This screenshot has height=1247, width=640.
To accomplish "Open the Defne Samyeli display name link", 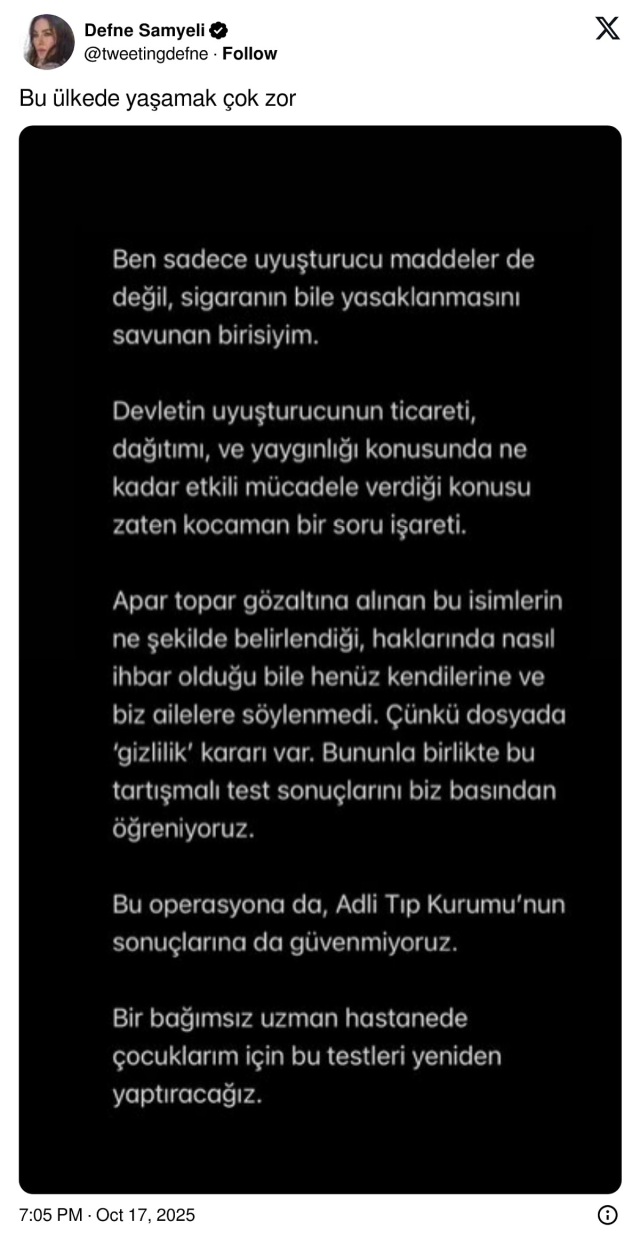I will [144, 31].
